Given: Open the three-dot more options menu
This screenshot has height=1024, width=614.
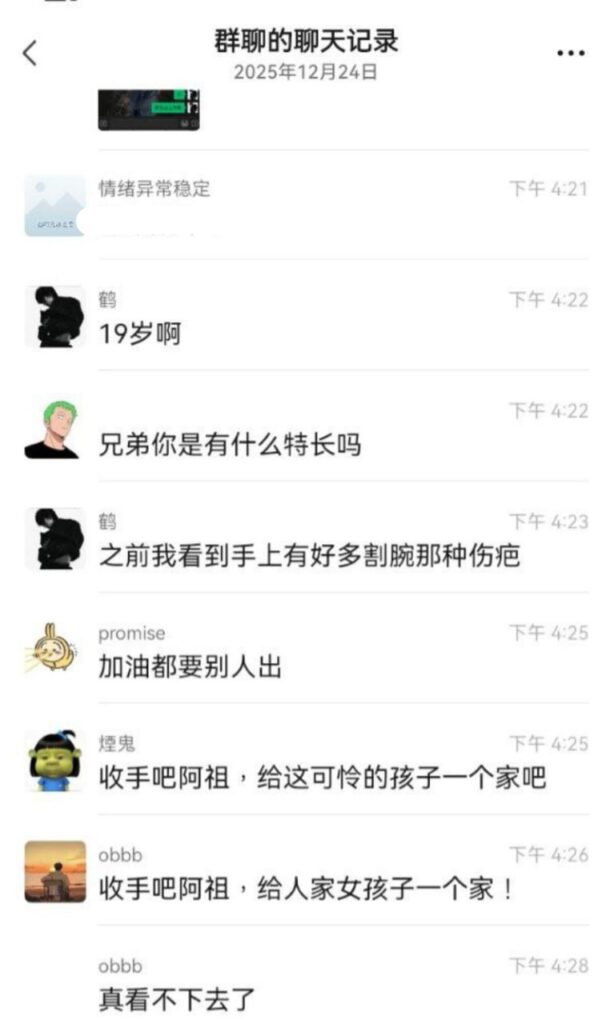Looking at the screenshot, I should (x=571, y=54).
